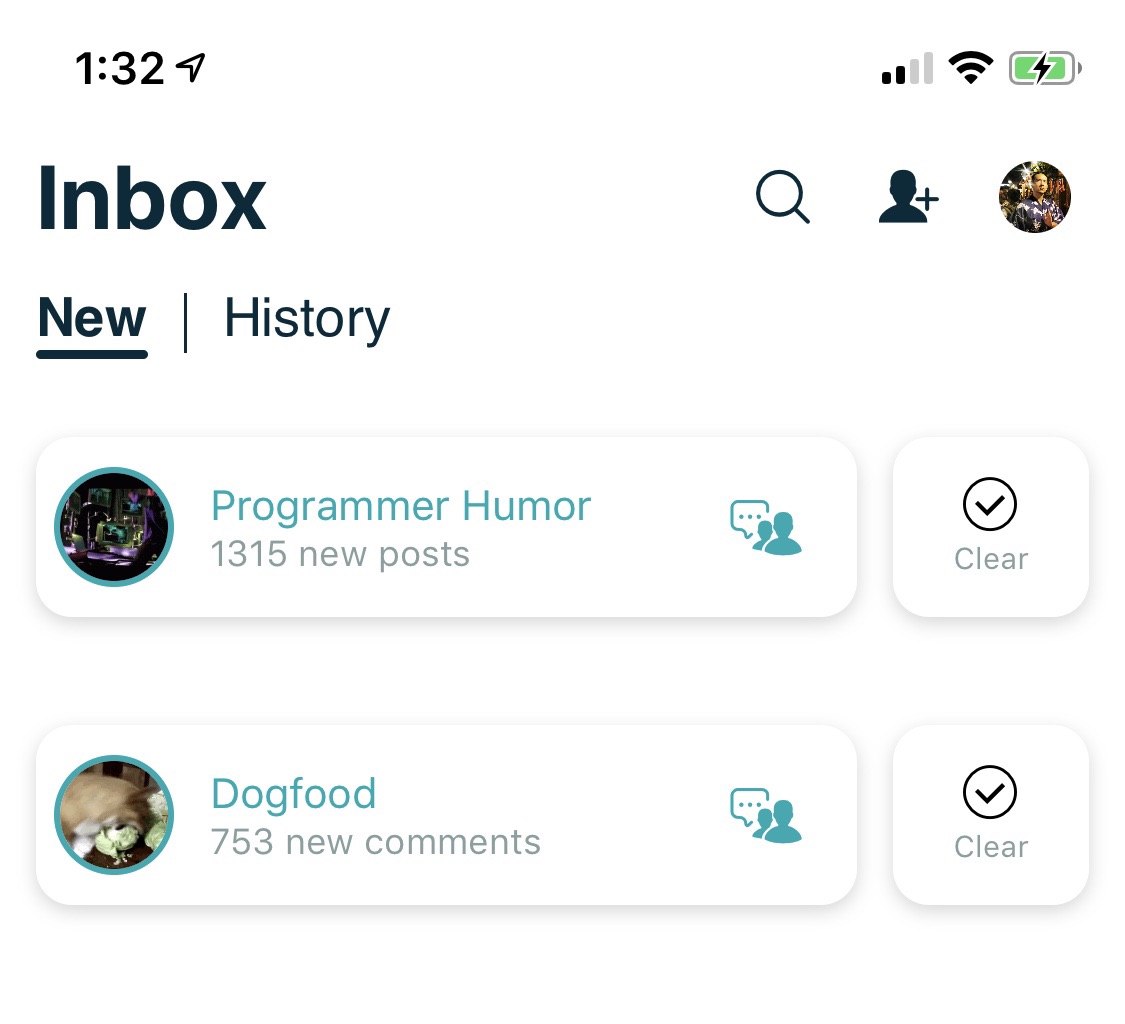This screenshot has width=1125, height=1024.
Task: Clear Programmer Humor notifications
Action: [990, 527]
